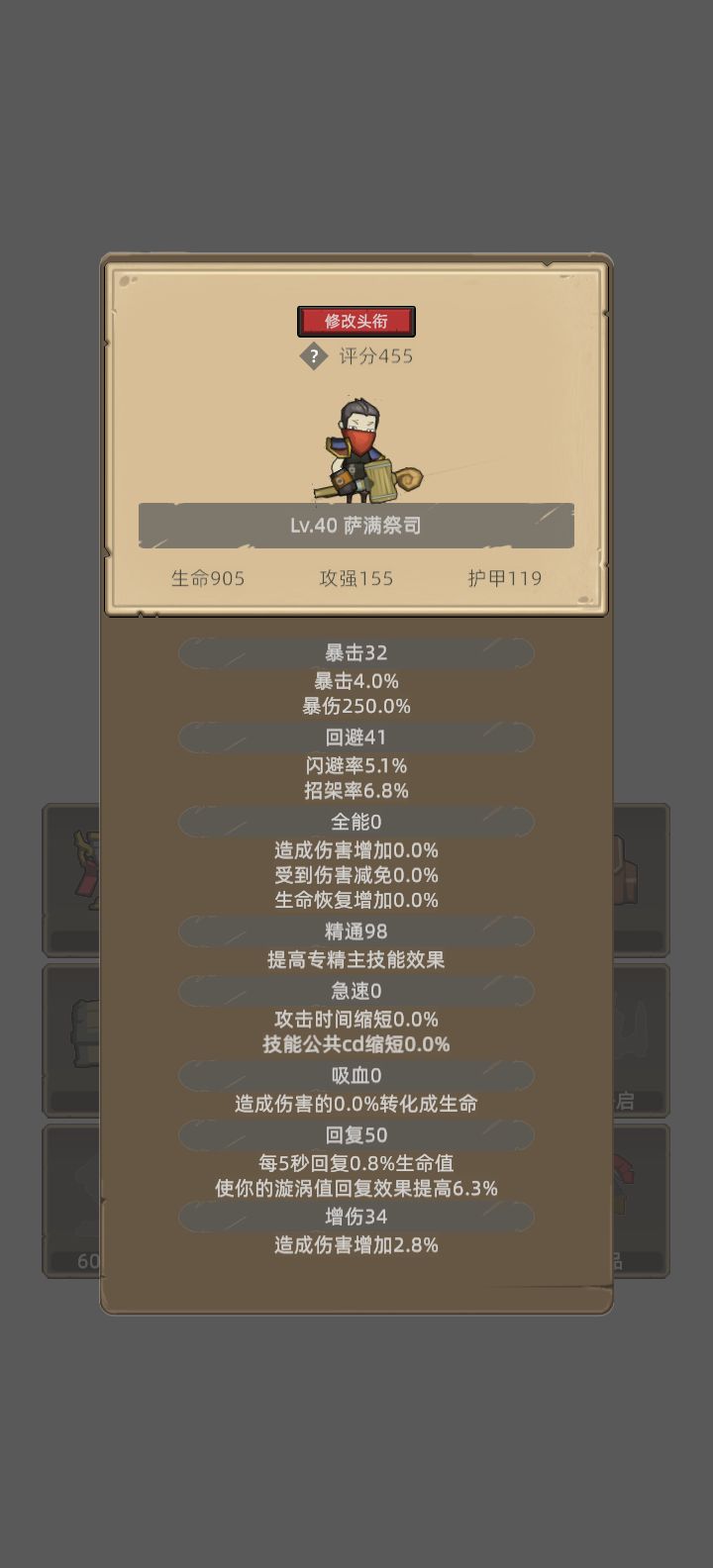Click the storage chest item slot icon

click(x=79, y=1035)
